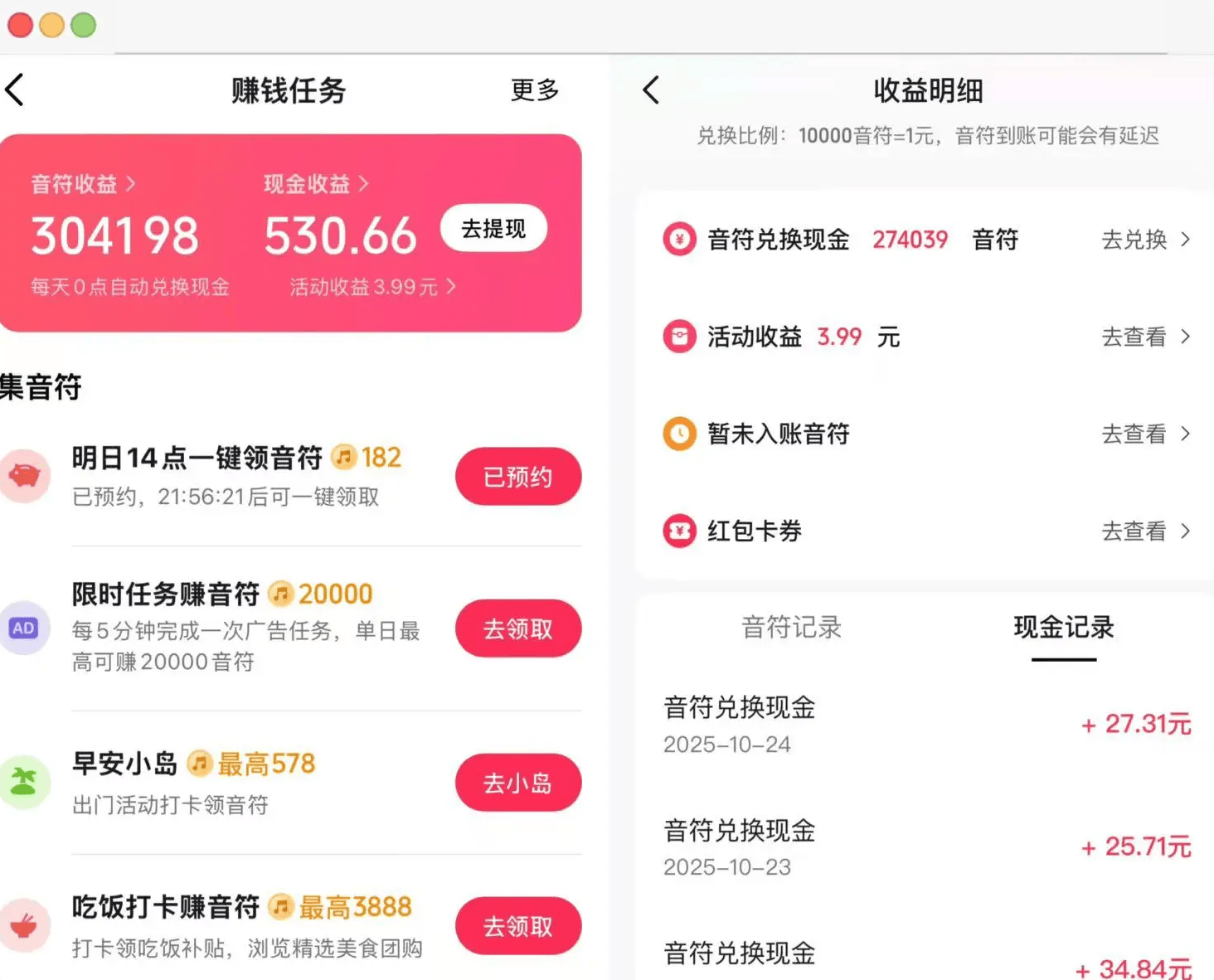
Task: Open 现金收益 details
Action: [316, 184]
